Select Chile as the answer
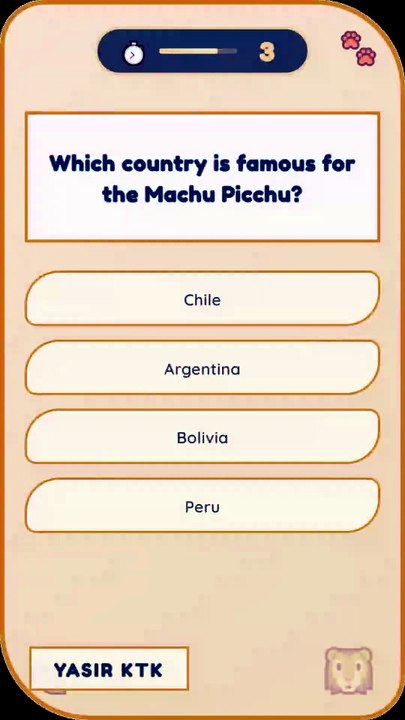This screenshot has width=405, height=720. tap(202, 298)
